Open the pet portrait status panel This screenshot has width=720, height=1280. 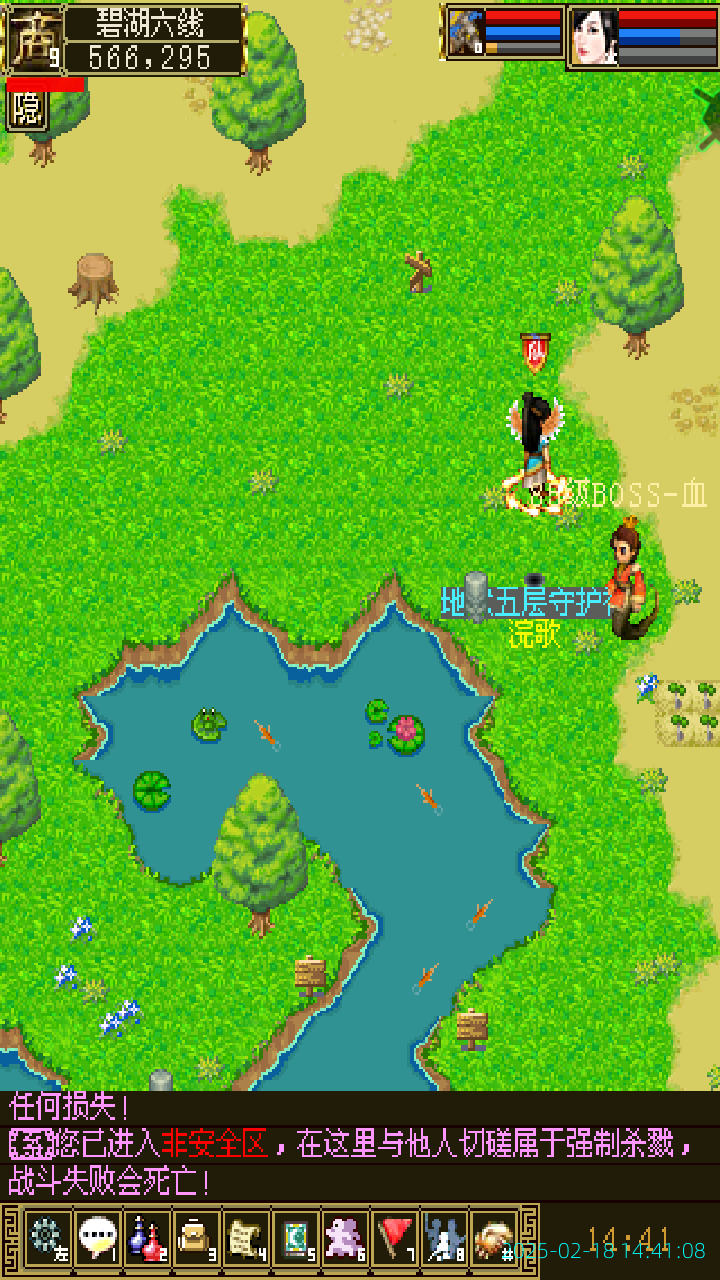tap(467, 34)
